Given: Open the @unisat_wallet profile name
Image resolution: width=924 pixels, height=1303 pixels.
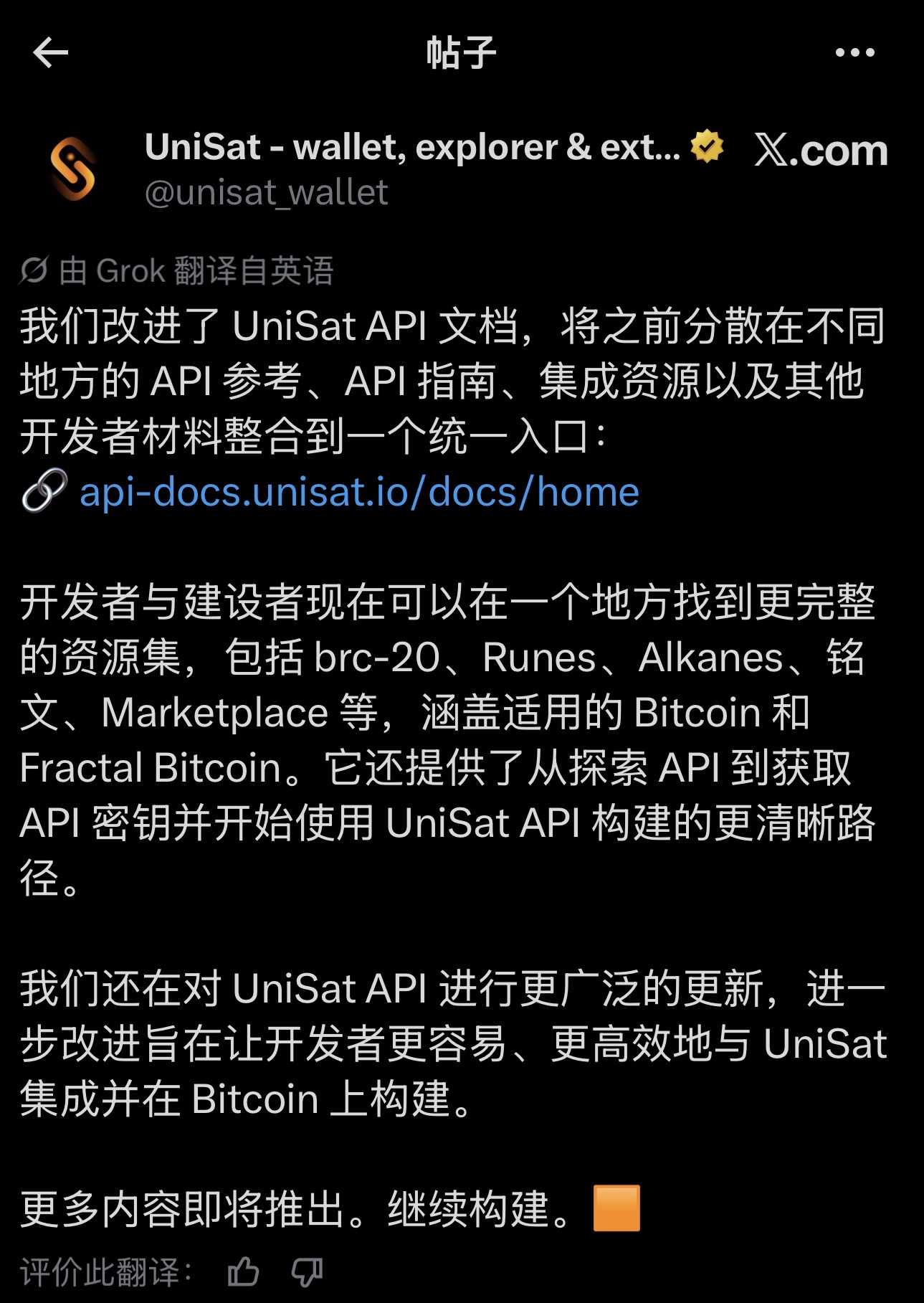Looking at the screenshot, I should coord(266,193).
